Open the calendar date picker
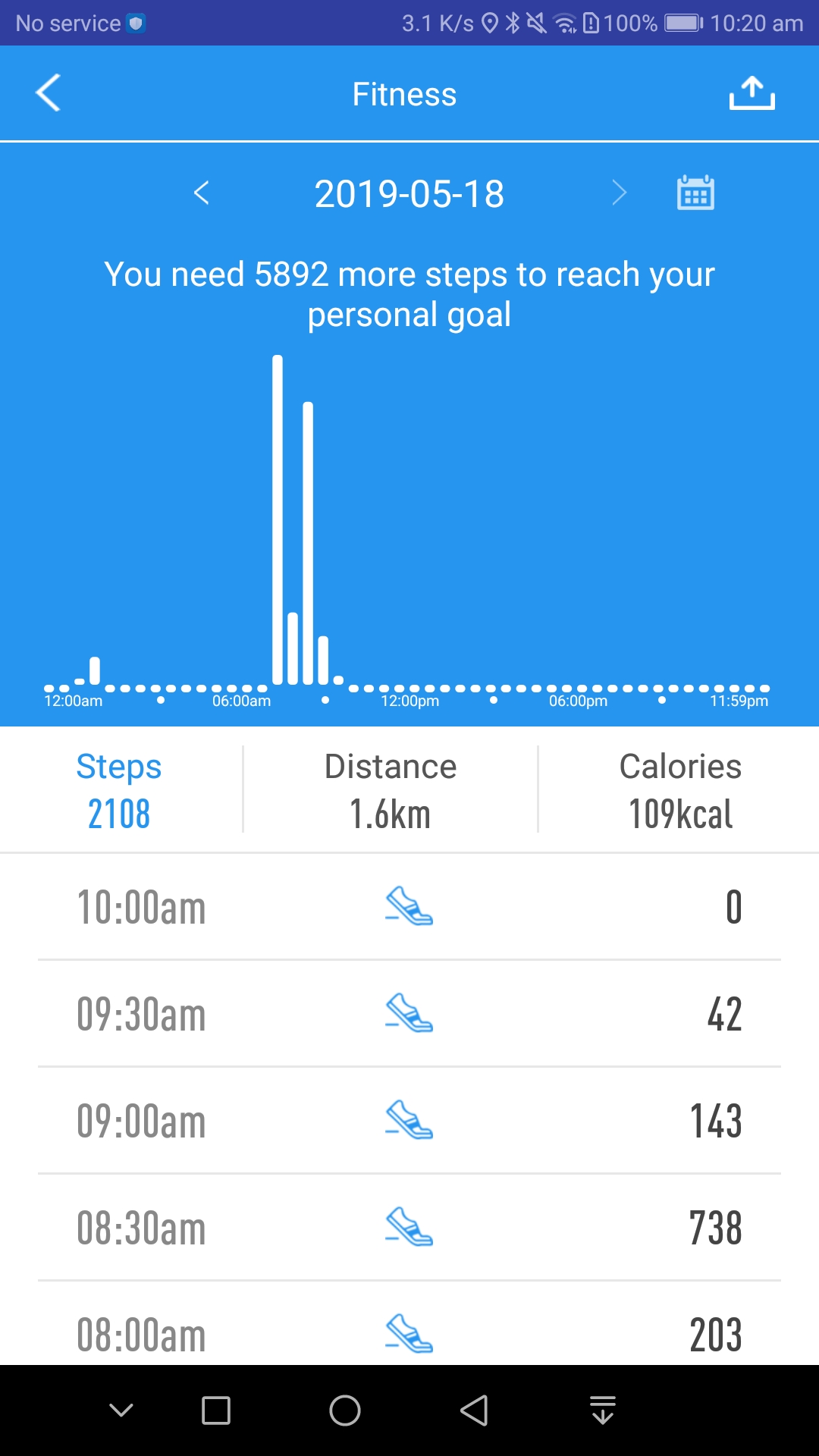This screenshot has width=819, height=1456. click(x=695, y=193)
